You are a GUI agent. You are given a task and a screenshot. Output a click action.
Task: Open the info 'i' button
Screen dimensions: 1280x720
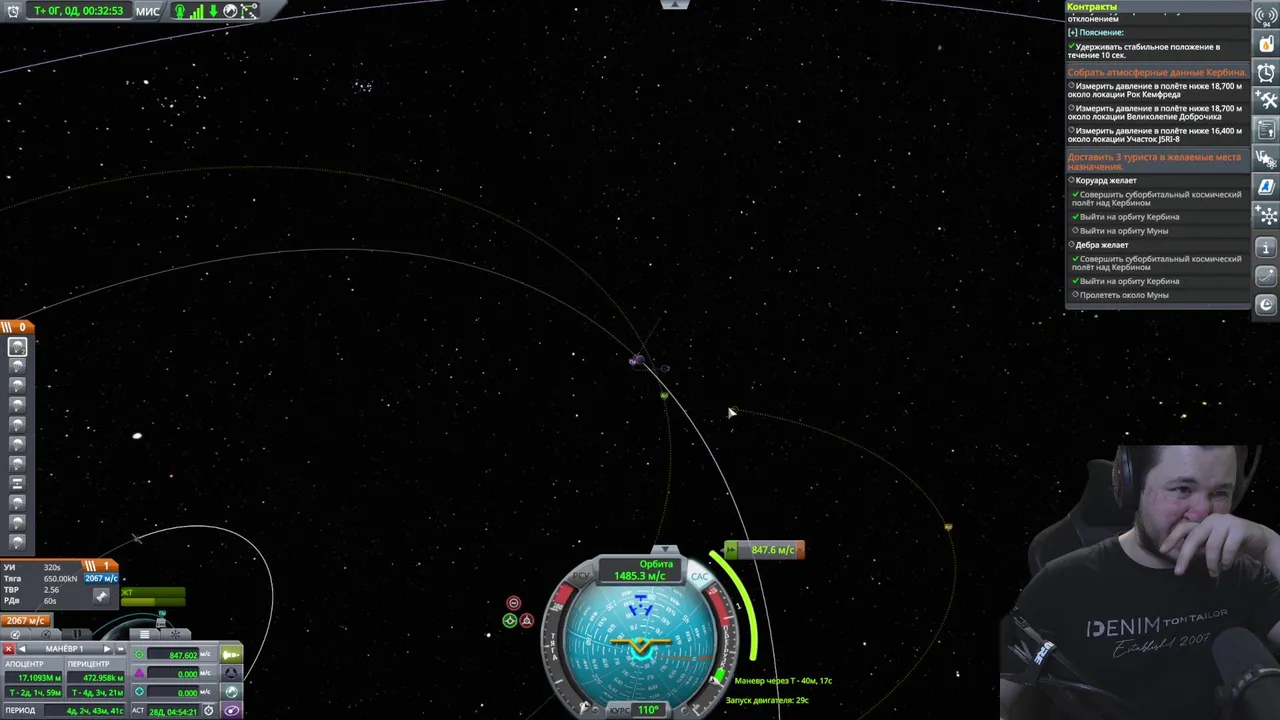(1266, 247)
